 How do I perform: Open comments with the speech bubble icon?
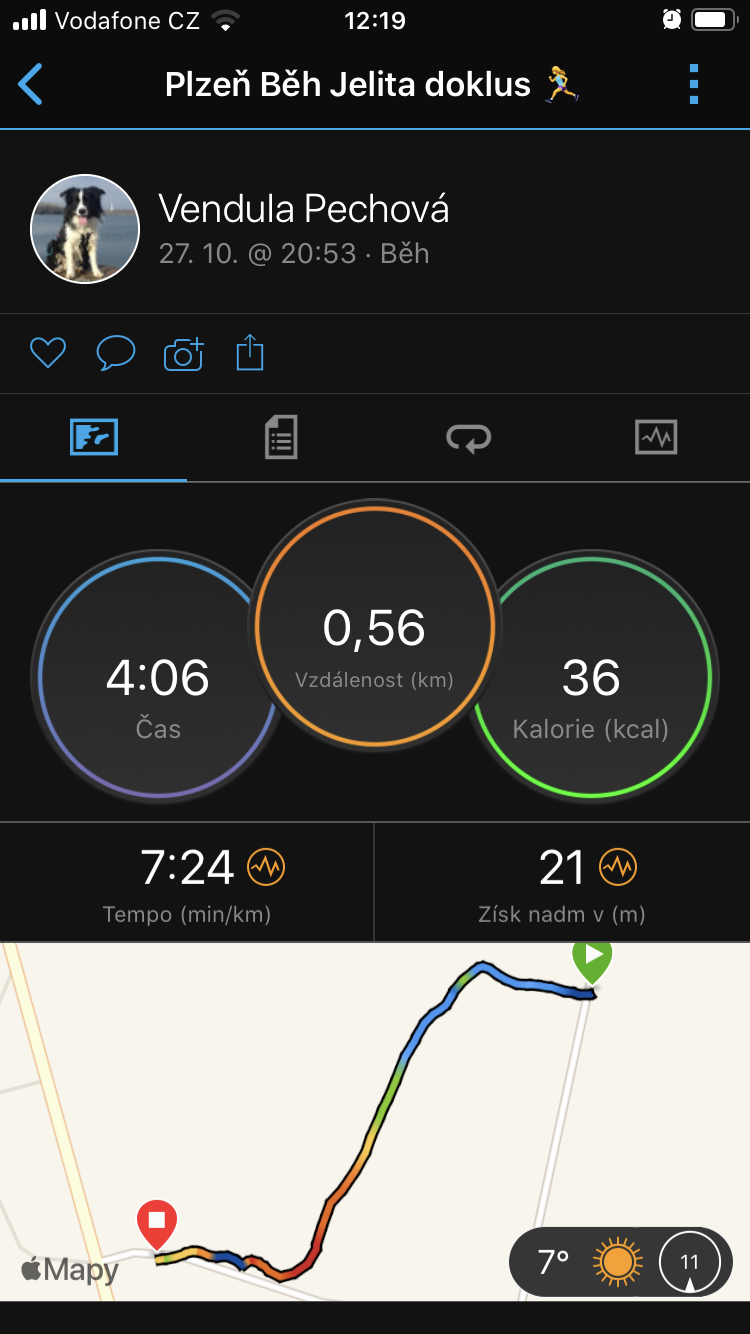coord(115,353)
